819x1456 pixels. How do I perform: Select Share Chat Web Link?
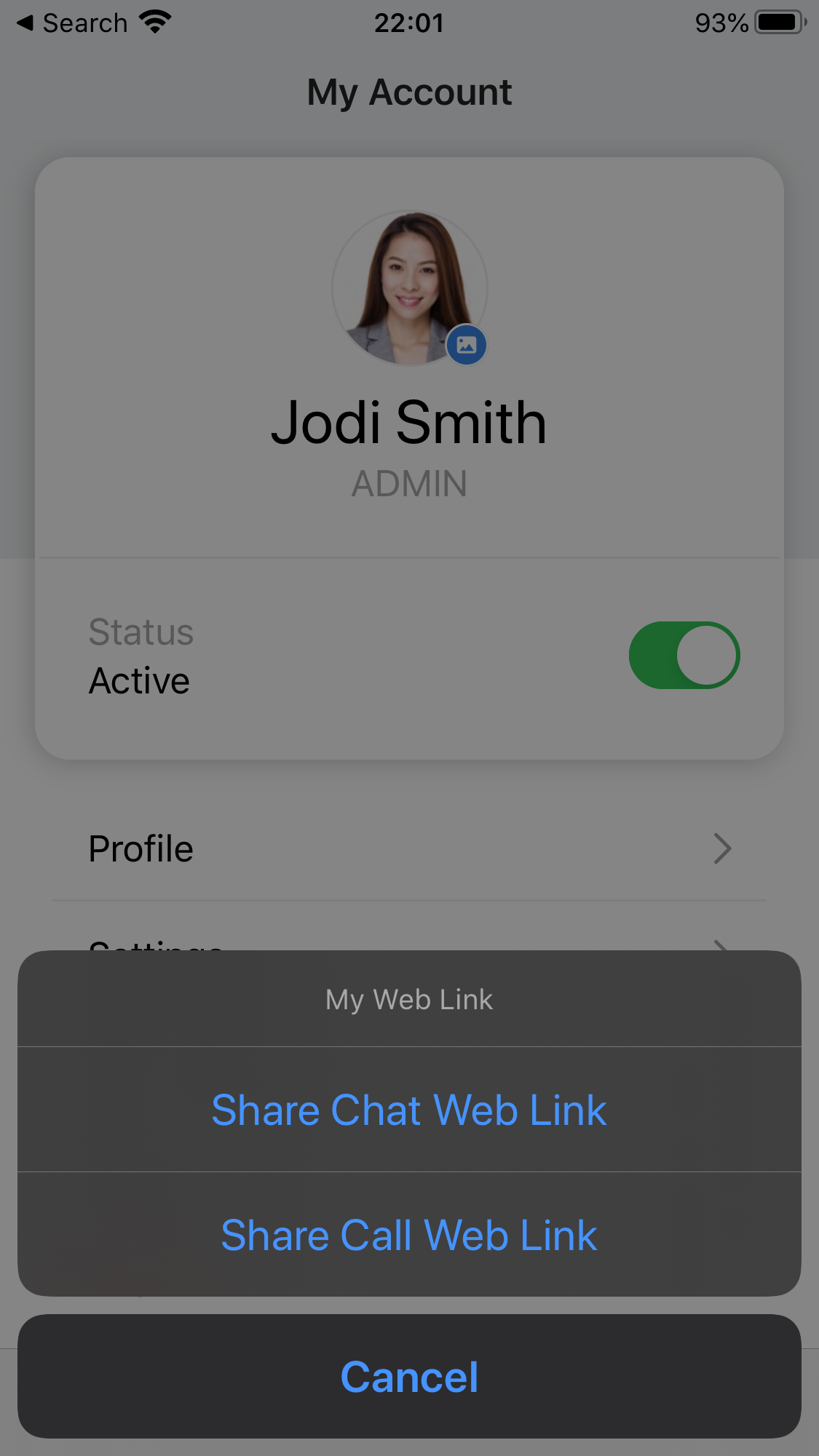click(x=409, y=1110)
